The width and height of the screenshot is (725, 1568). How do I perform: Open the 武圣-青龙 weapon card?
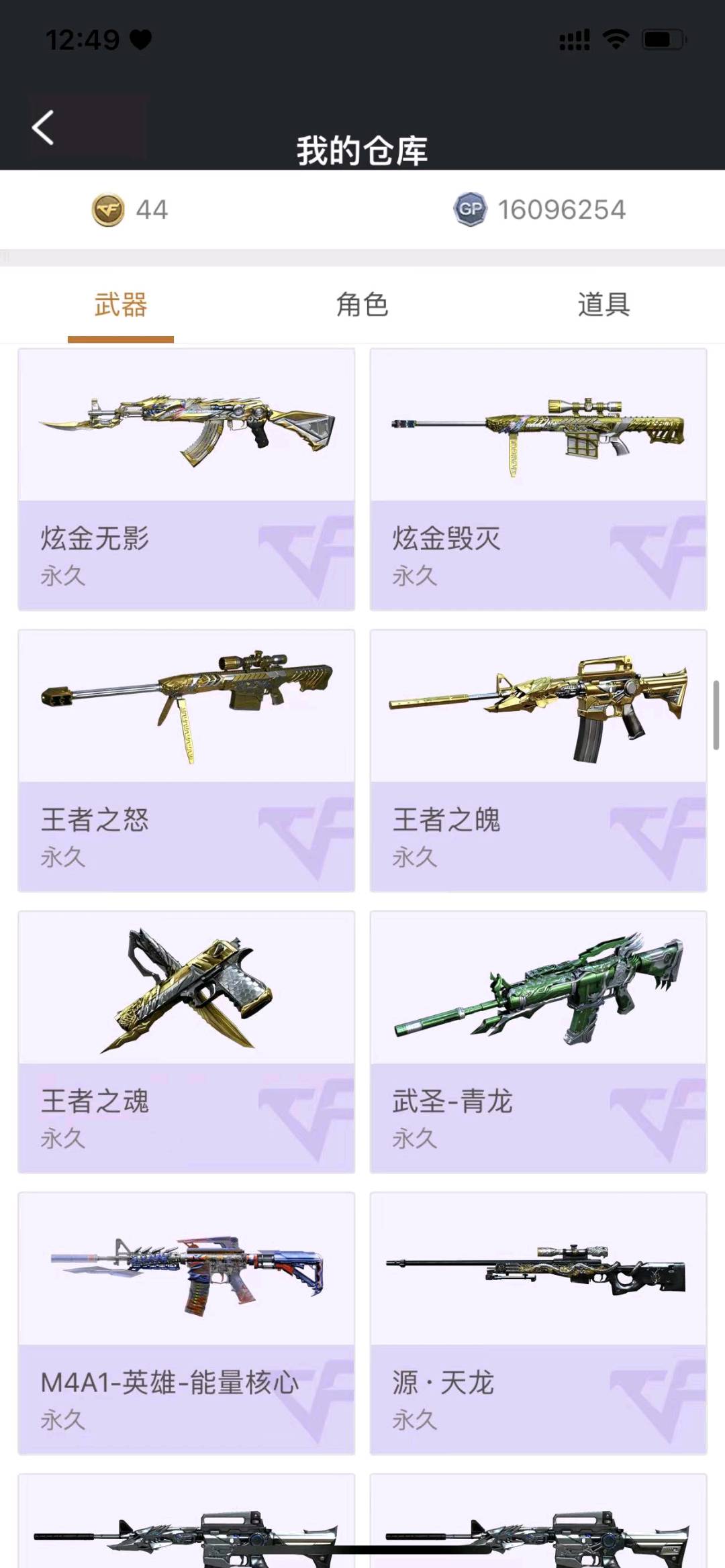538,1041
